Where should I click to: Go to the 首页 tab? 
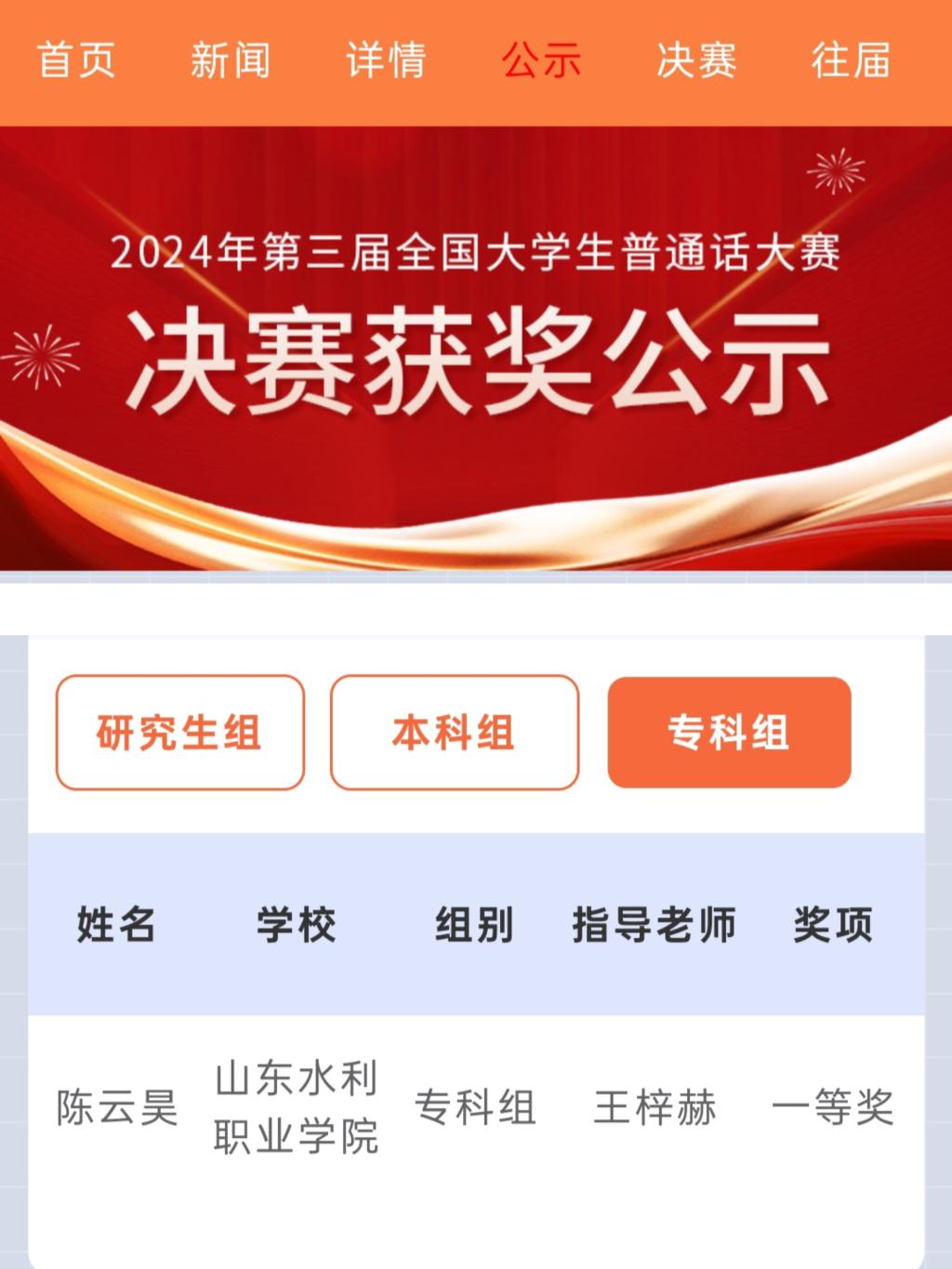pyautogui.click(x=76, y=60)
